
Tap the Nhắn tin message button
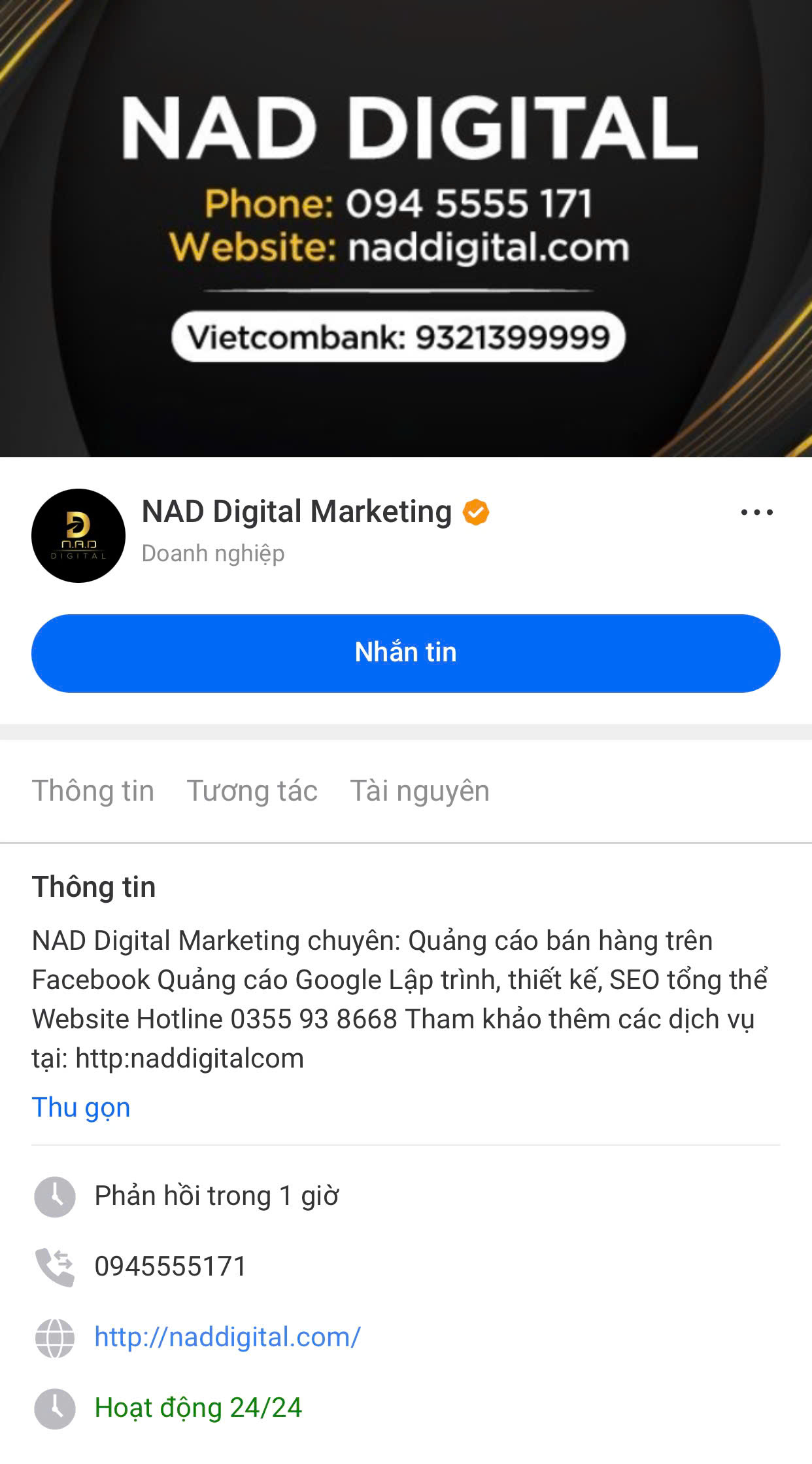click(x=405, y=653)
